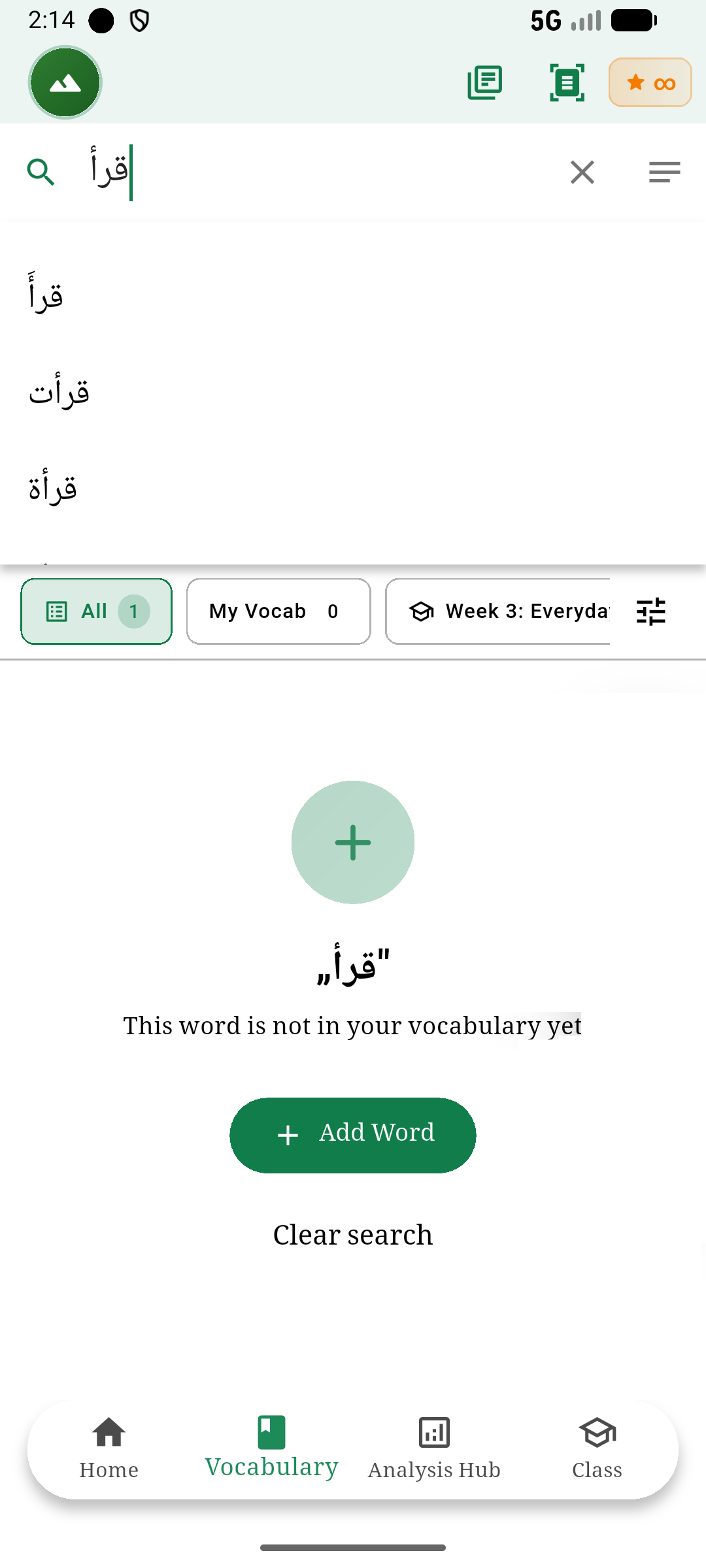Open the premium star badge
This screenshot has height=1568, width=706.
coord(650,83)
